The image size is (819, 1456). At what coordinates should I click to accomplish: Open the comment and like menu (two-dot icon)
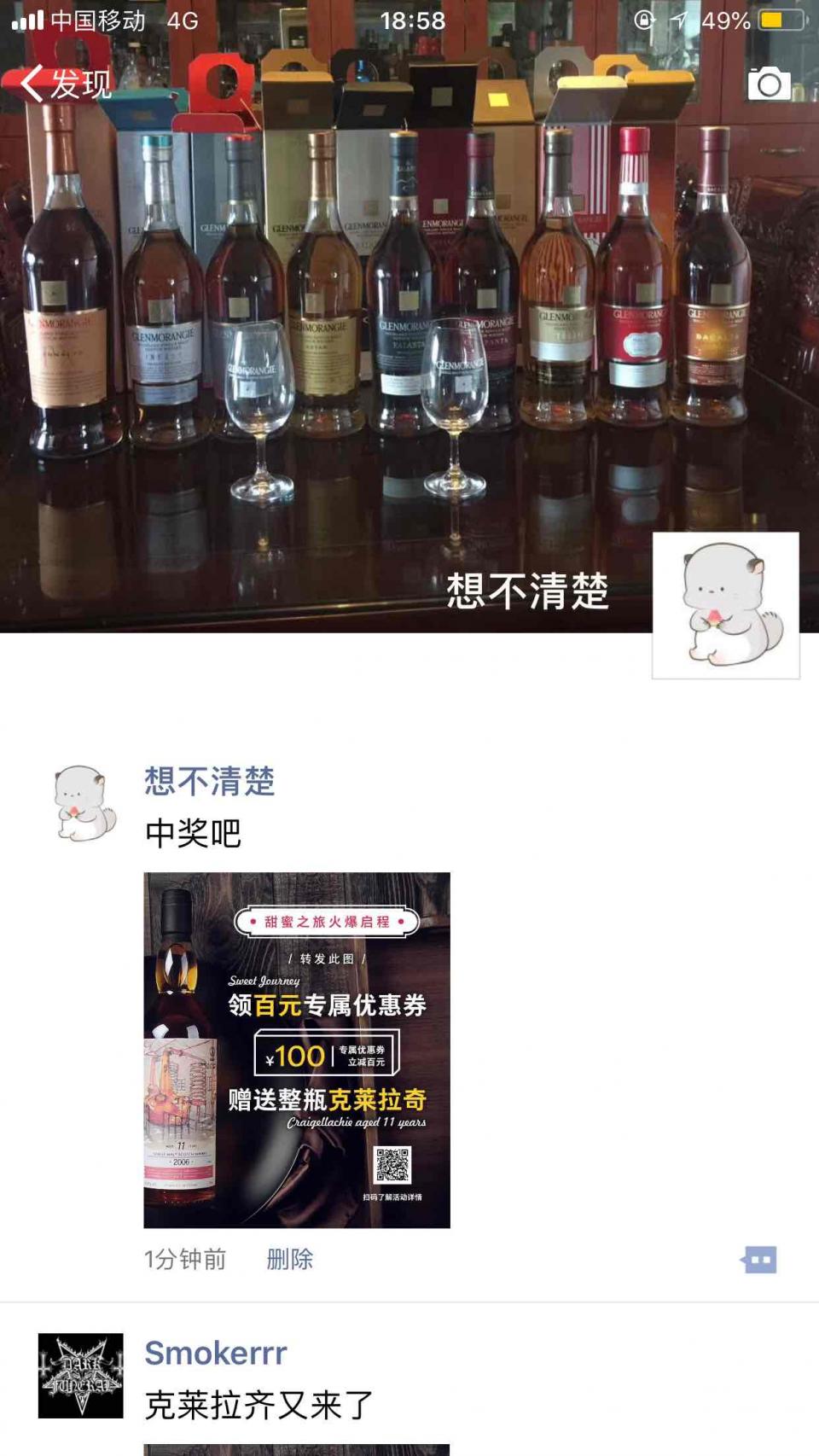760,1259
